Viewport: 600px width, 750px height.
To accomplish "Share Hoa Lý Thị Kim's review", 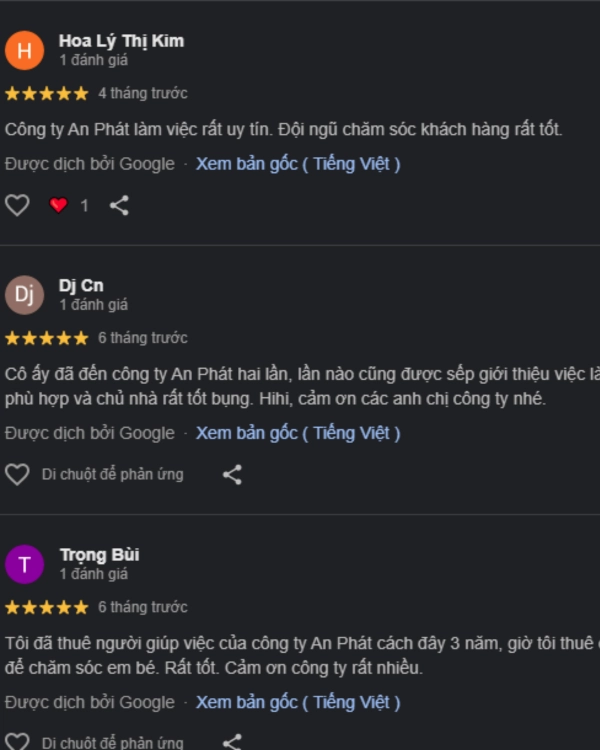I will point(119,205).
